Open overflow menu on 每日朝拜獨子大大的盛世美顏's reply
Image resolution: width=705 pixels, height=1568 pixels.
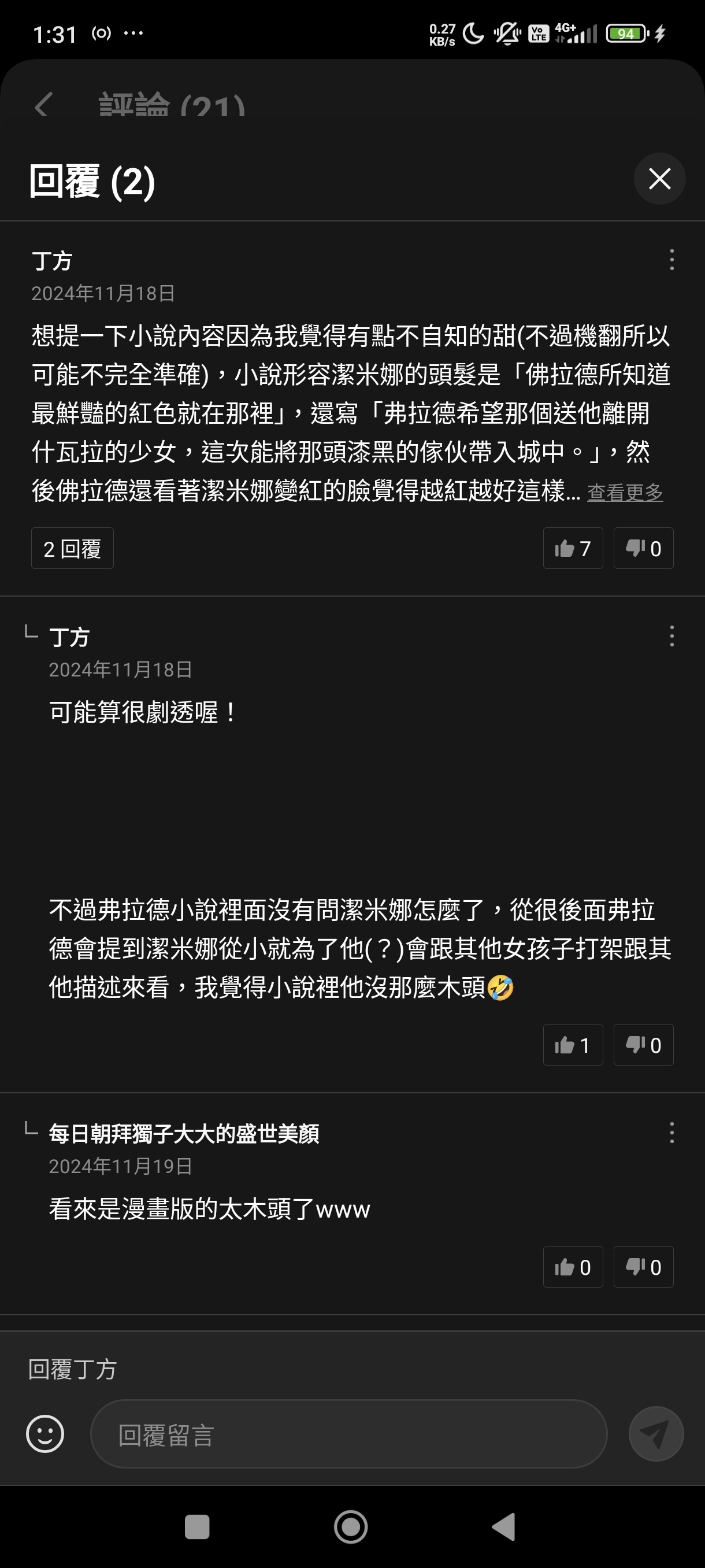pyautogui.click(x=671, y=1133)
